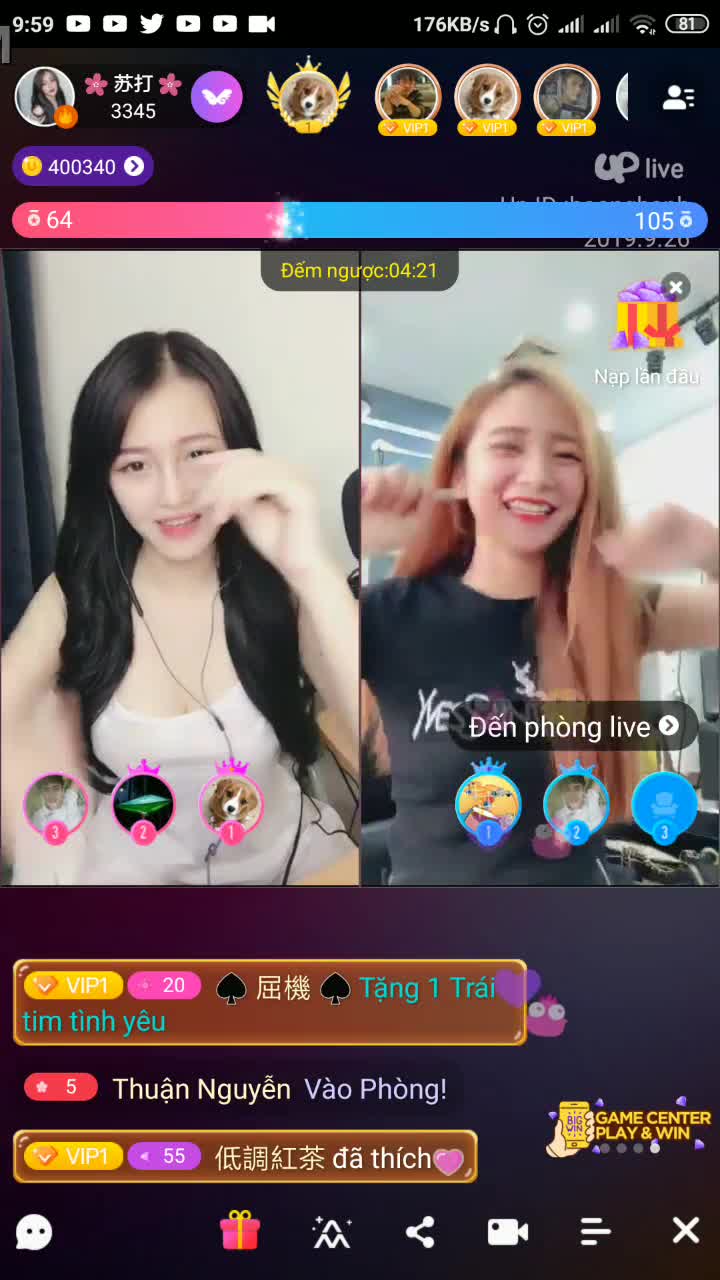Share this live stream
Screen dimensions: 720x1280
tap(420, 1232)
